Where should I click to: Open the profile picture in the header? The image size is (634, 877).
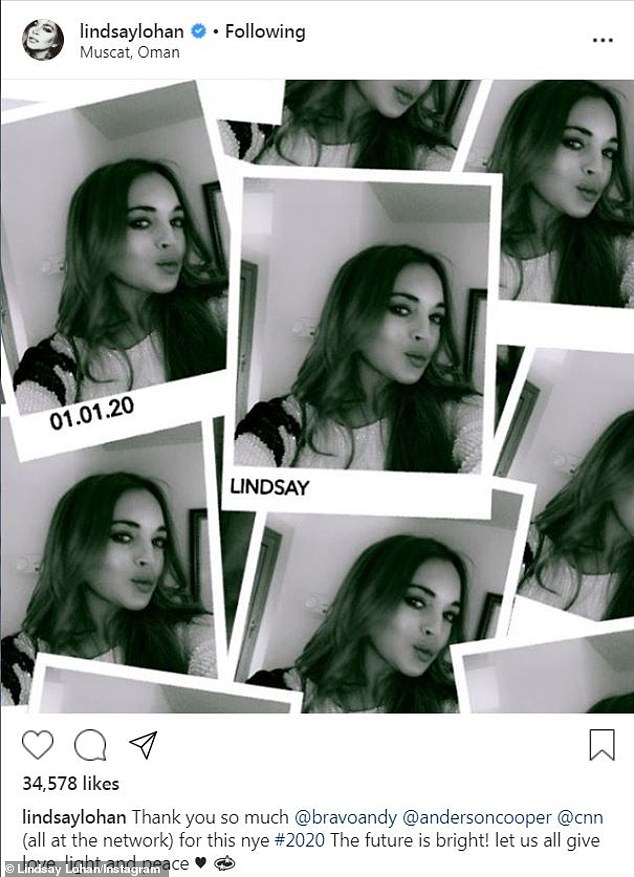point(43,39)
